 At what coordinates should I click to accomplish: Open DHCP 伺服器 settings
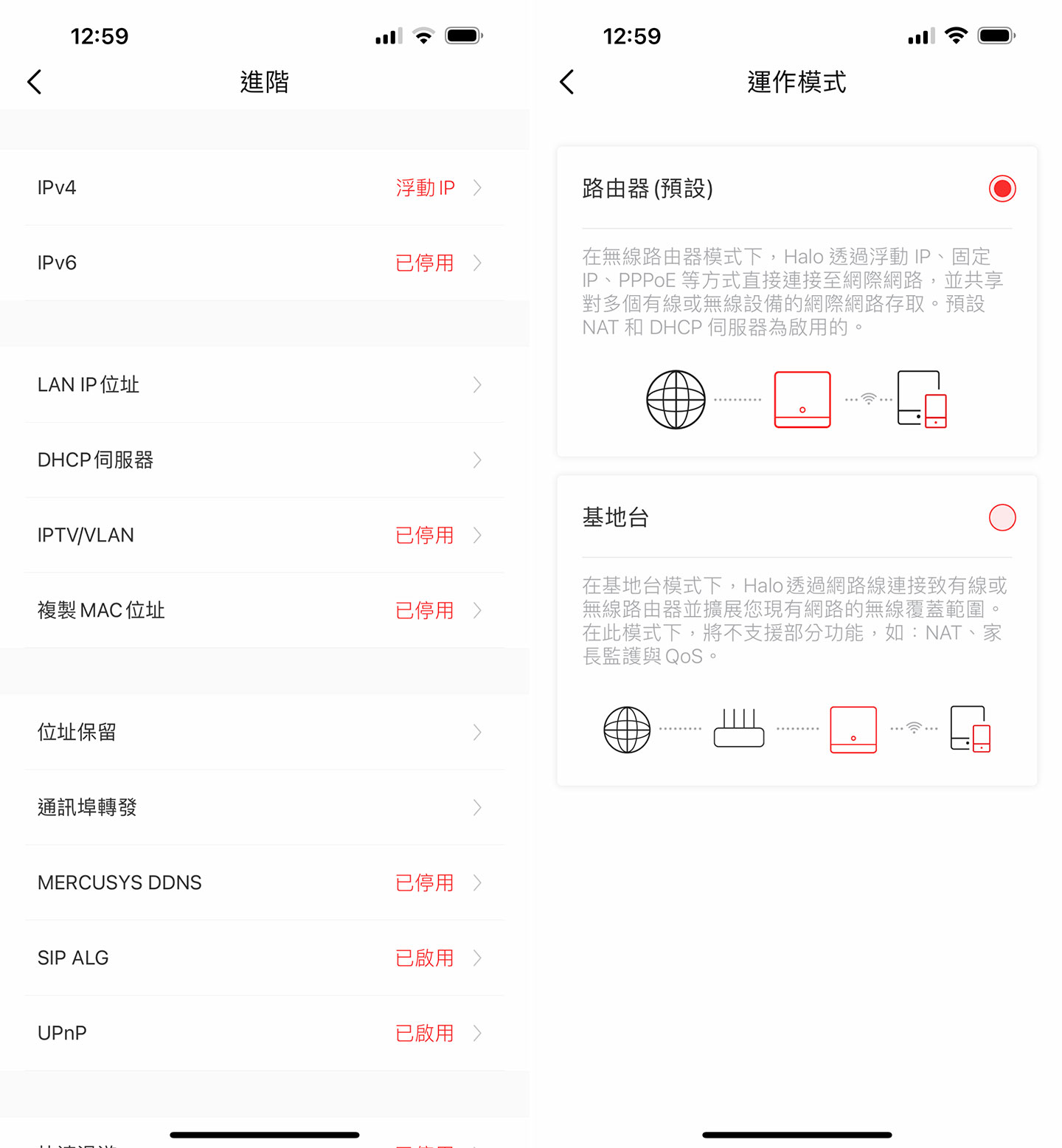264,460
